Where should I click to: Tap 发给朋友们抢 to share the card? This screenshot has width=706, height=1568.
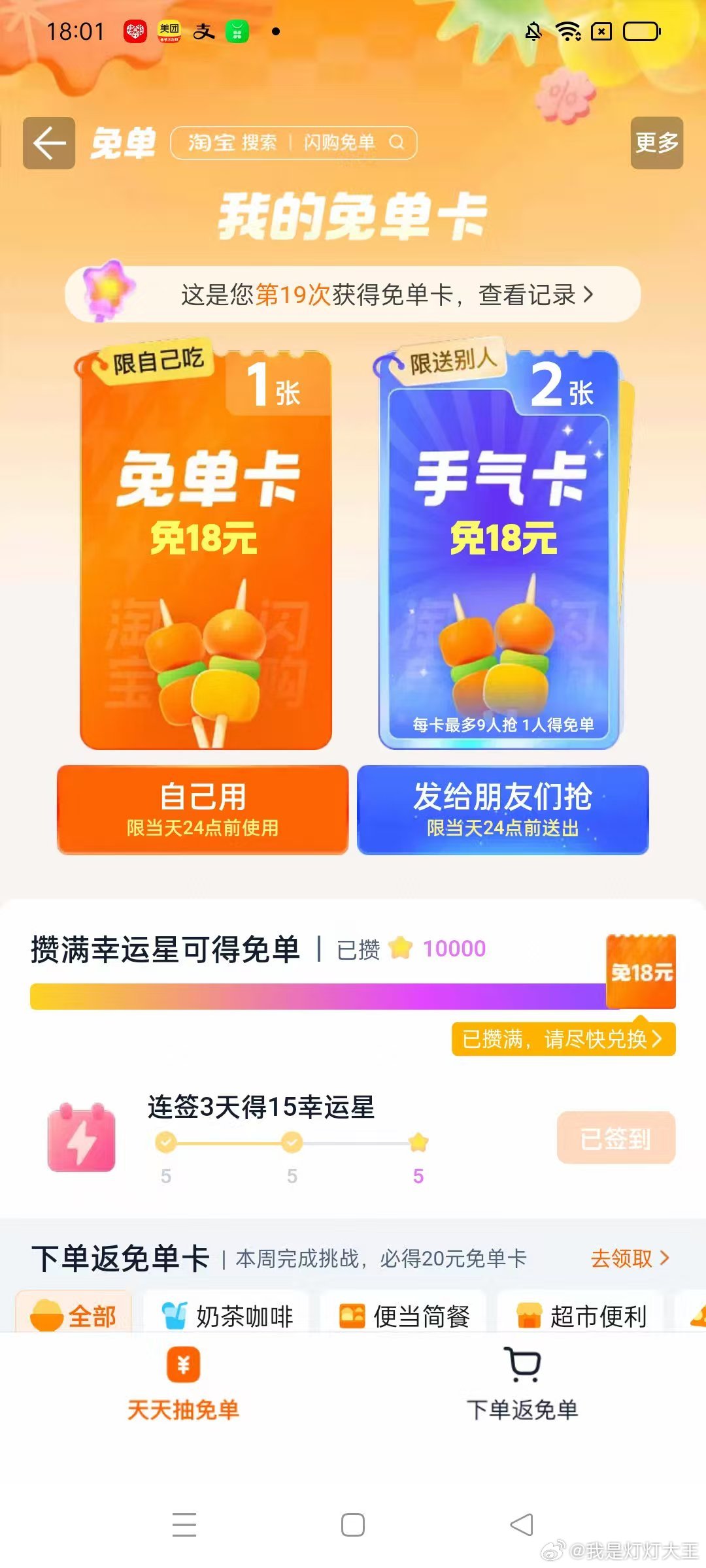[x=503, y=809]
